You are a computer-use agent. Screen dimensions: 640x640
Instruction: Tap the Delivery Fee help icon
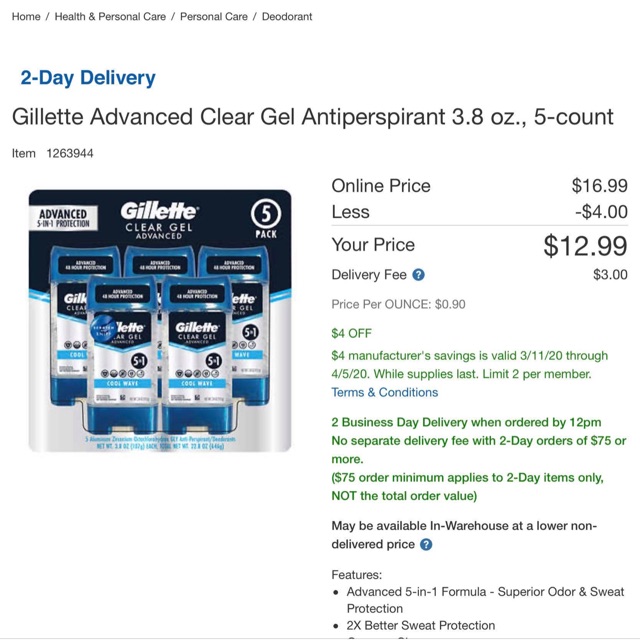click(418, 275)
